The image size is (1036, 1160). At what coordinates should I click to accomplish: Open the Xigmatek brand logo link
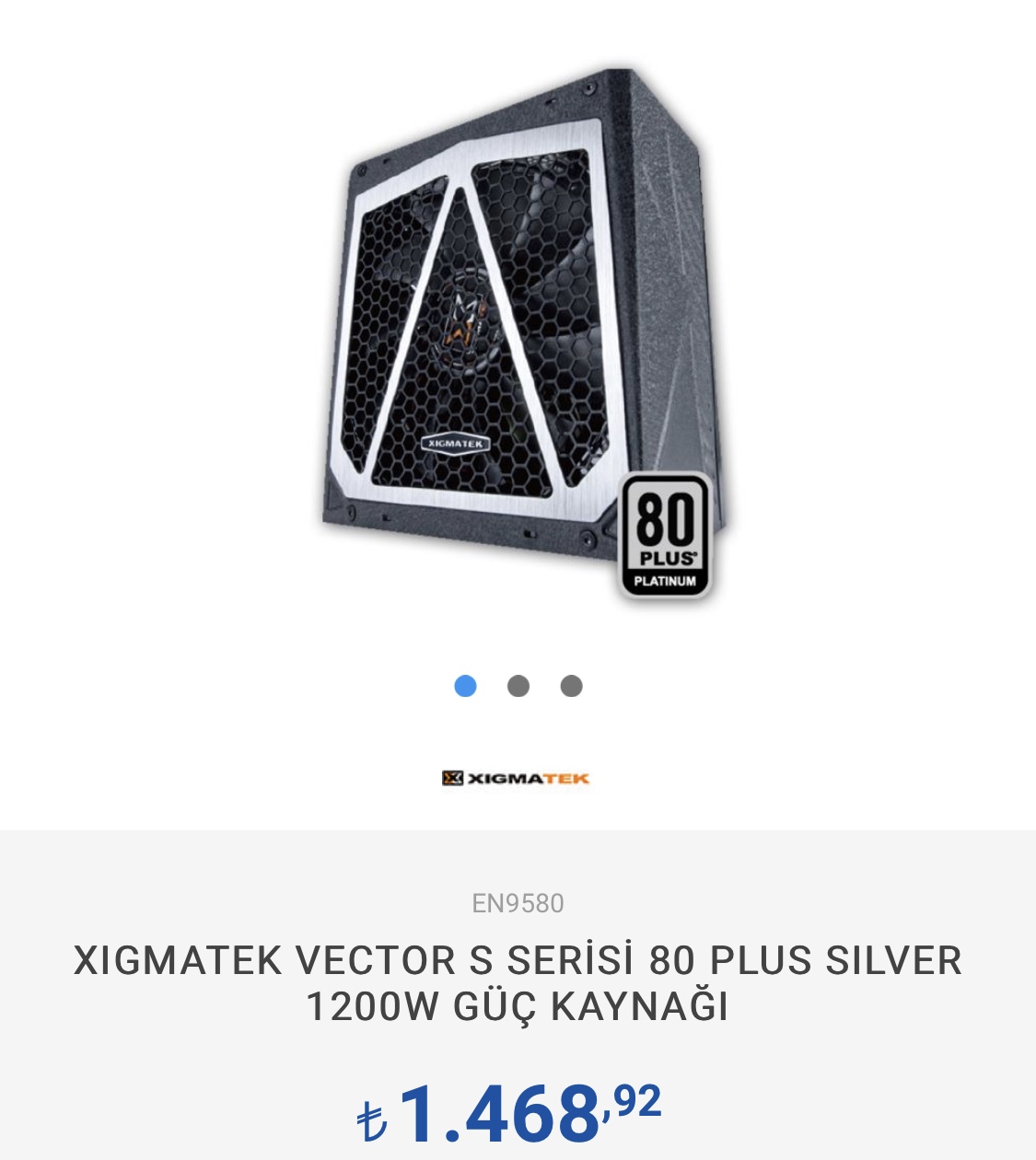[x=516, y=779]
